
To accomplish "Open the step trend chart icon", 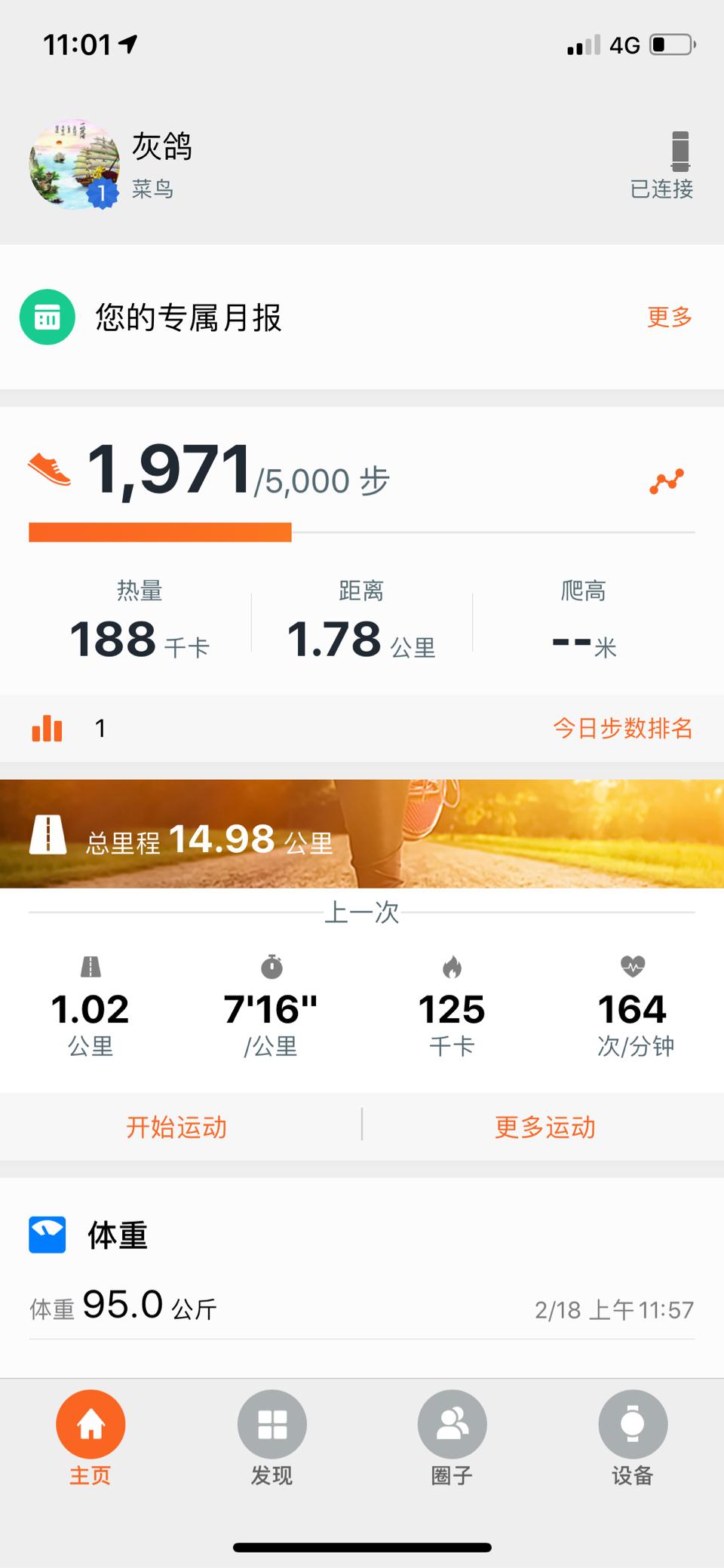I will point(667,481).
